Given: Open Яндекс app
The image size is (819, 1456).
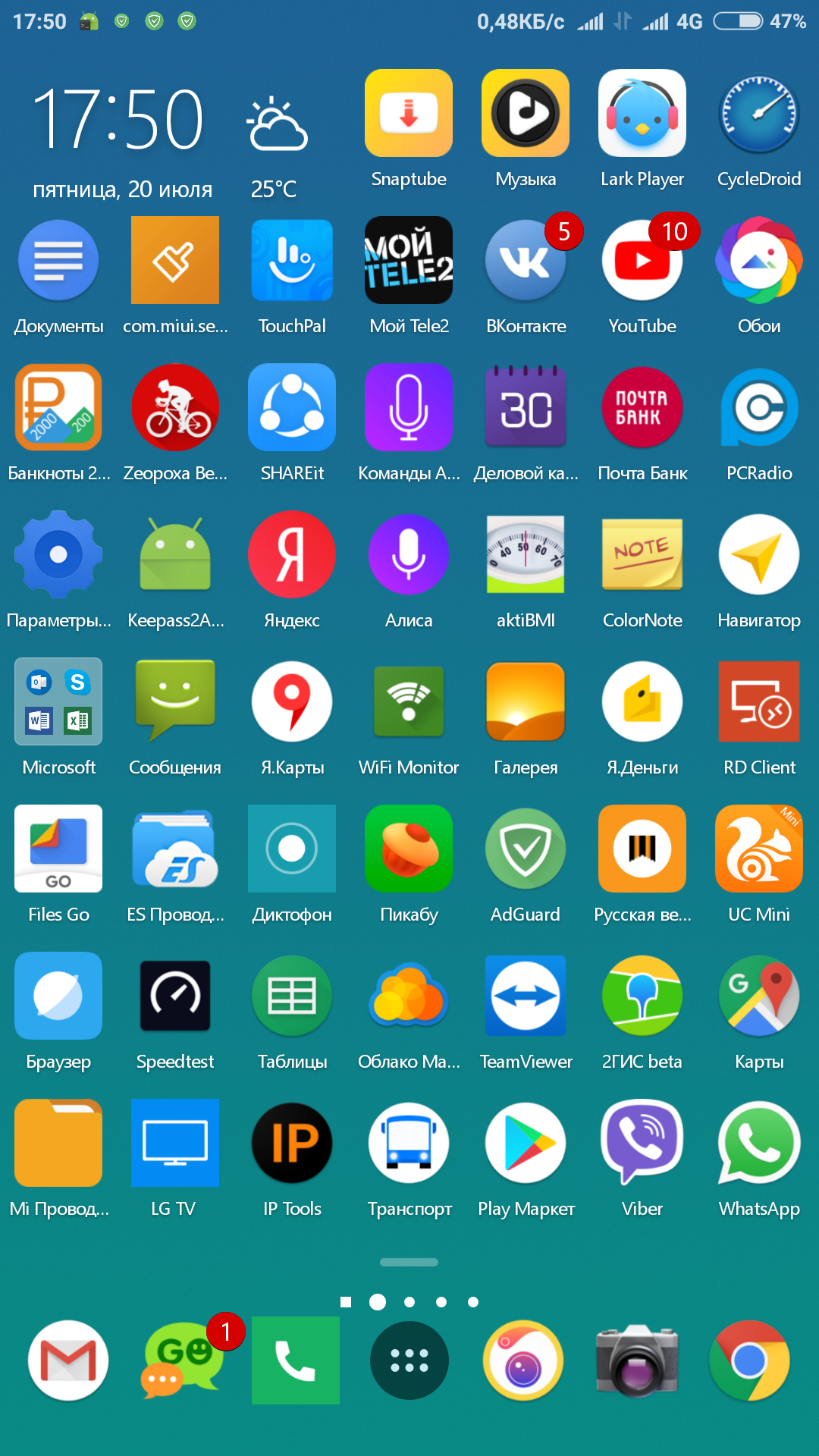Looking at the screenshot, I should click(292, 555).
